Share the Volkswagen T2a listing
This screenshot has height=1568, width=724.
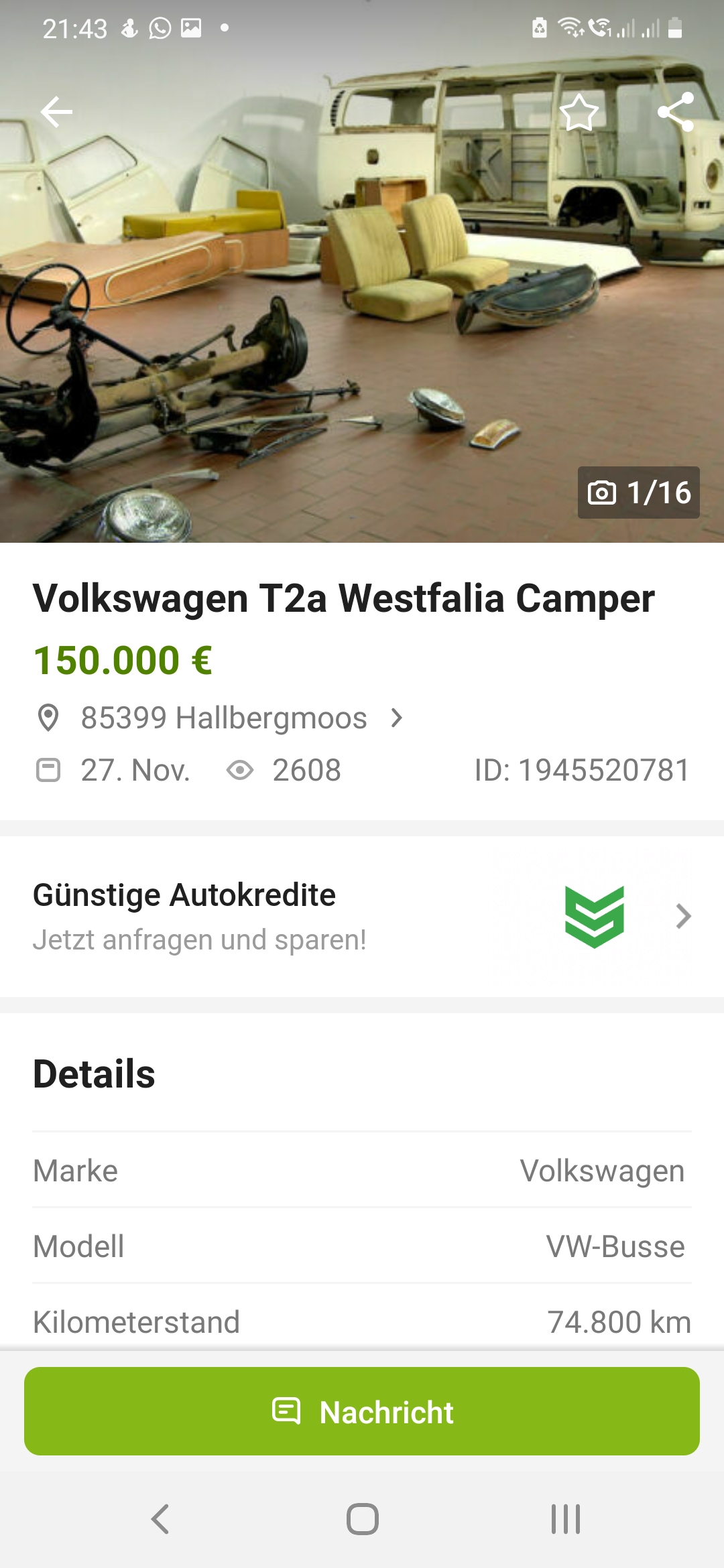coord(675,112)
